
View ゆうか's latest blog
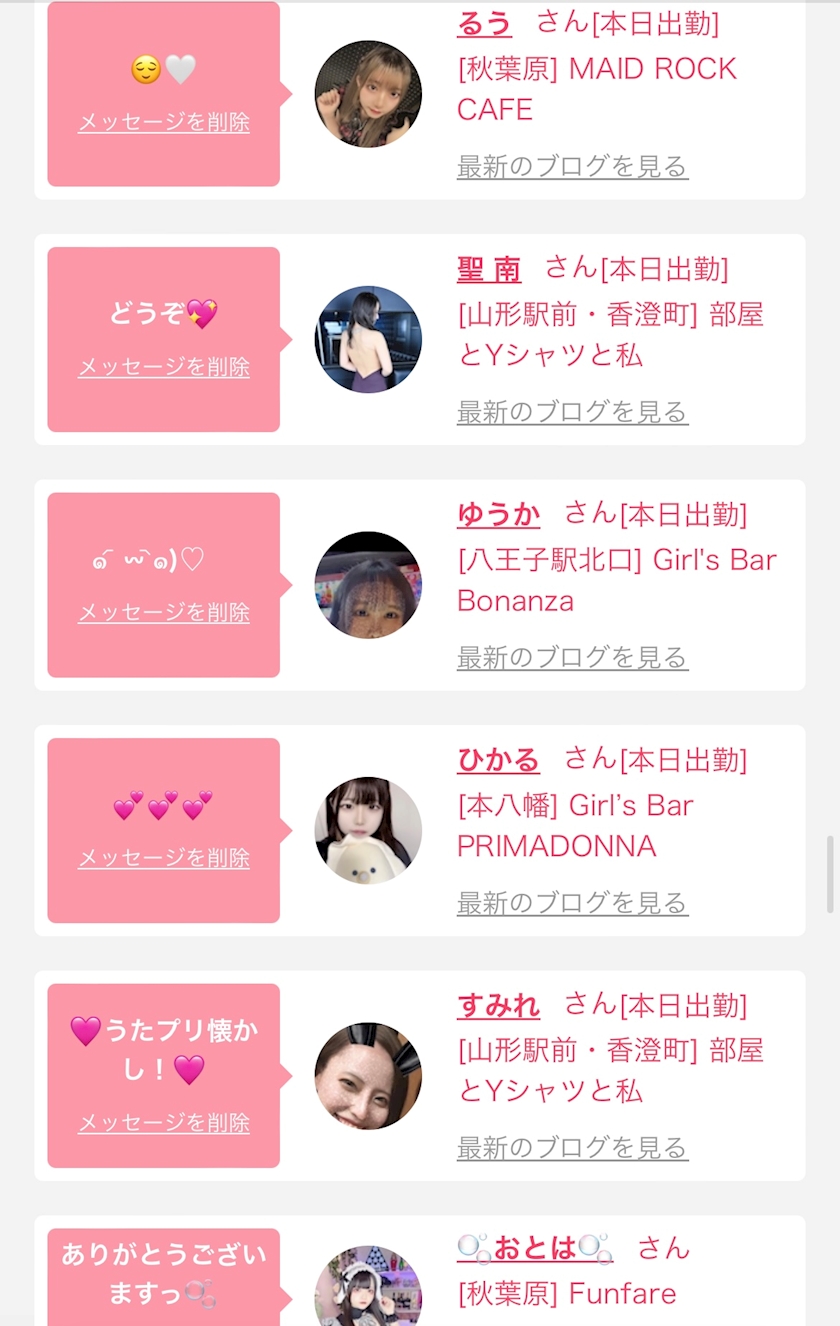tap(572, 657)
